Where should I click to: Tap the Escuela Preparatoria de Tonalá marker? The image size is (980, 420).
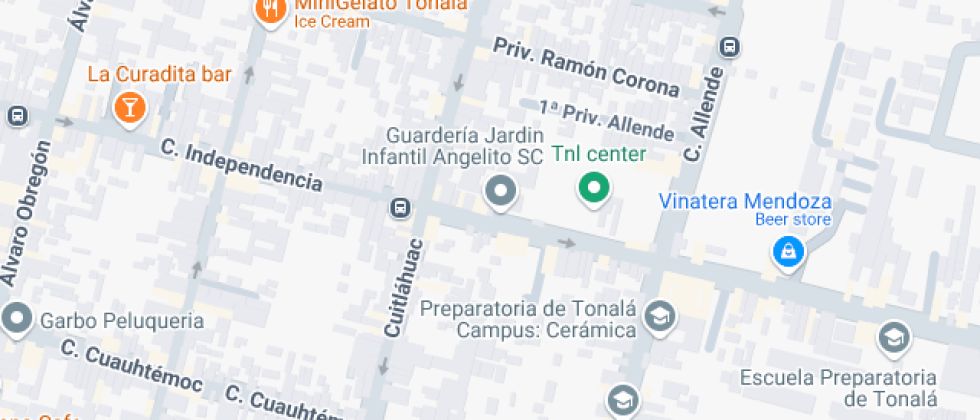(894, 338)
